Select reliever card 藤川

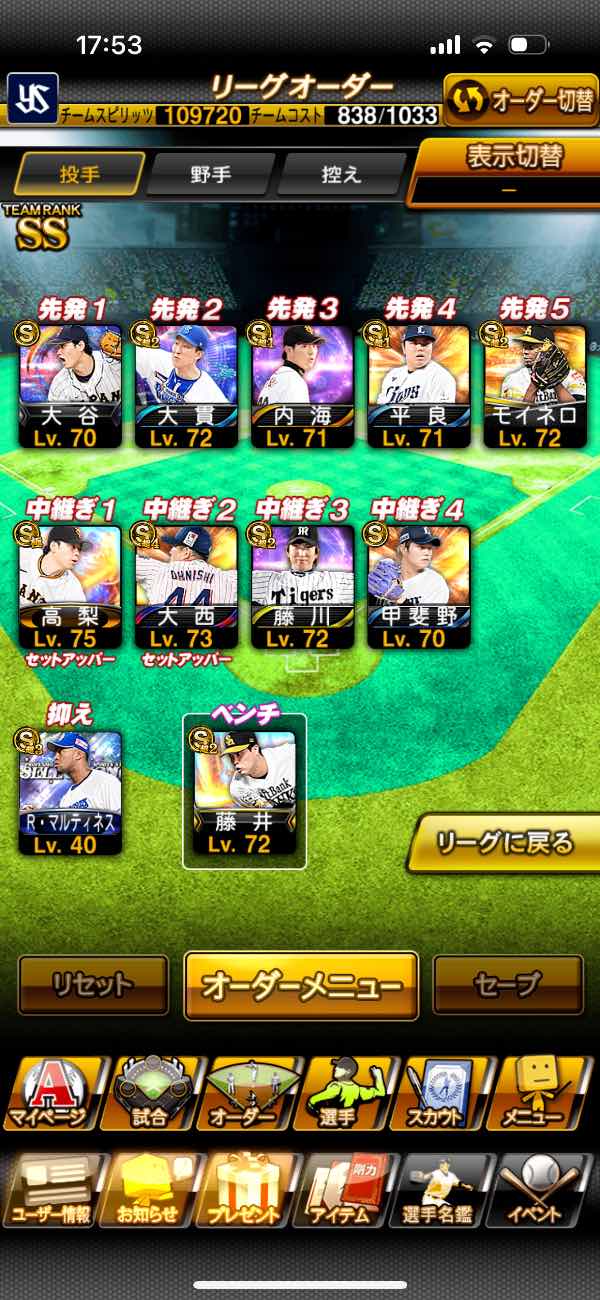303,586
